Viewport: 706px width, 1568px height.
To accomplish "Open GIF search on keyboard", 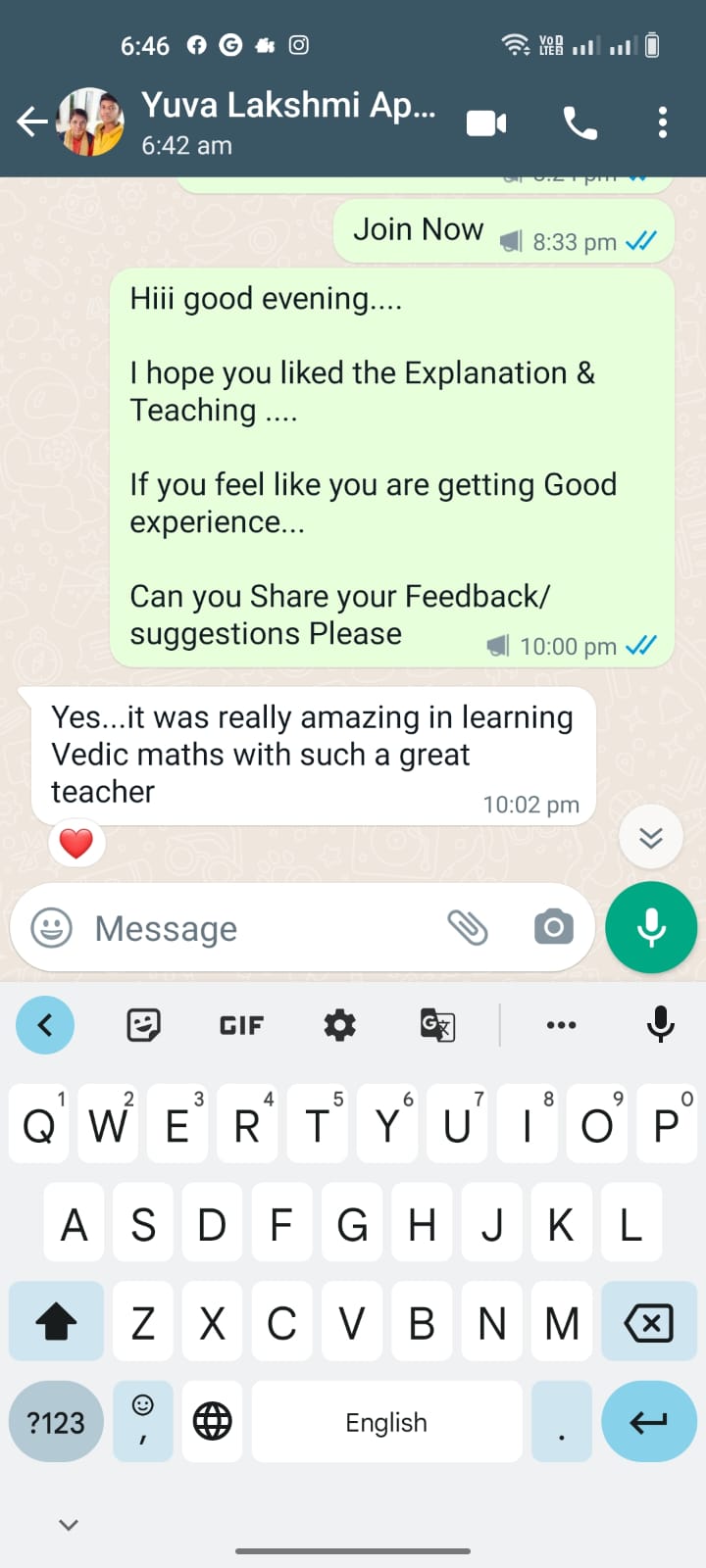I will click(x=241, y=1025).
